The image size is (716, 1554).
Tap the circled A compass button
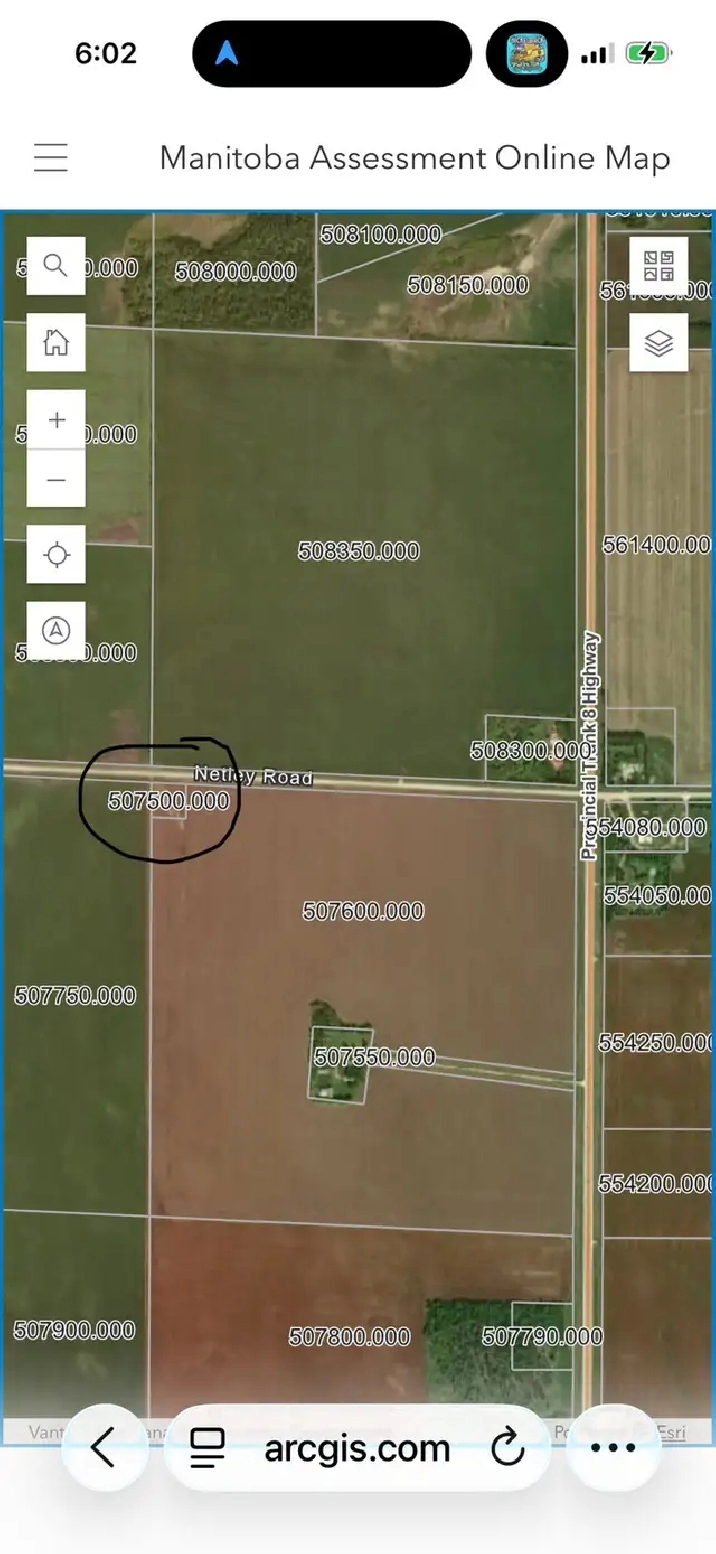tap(56, 630)
